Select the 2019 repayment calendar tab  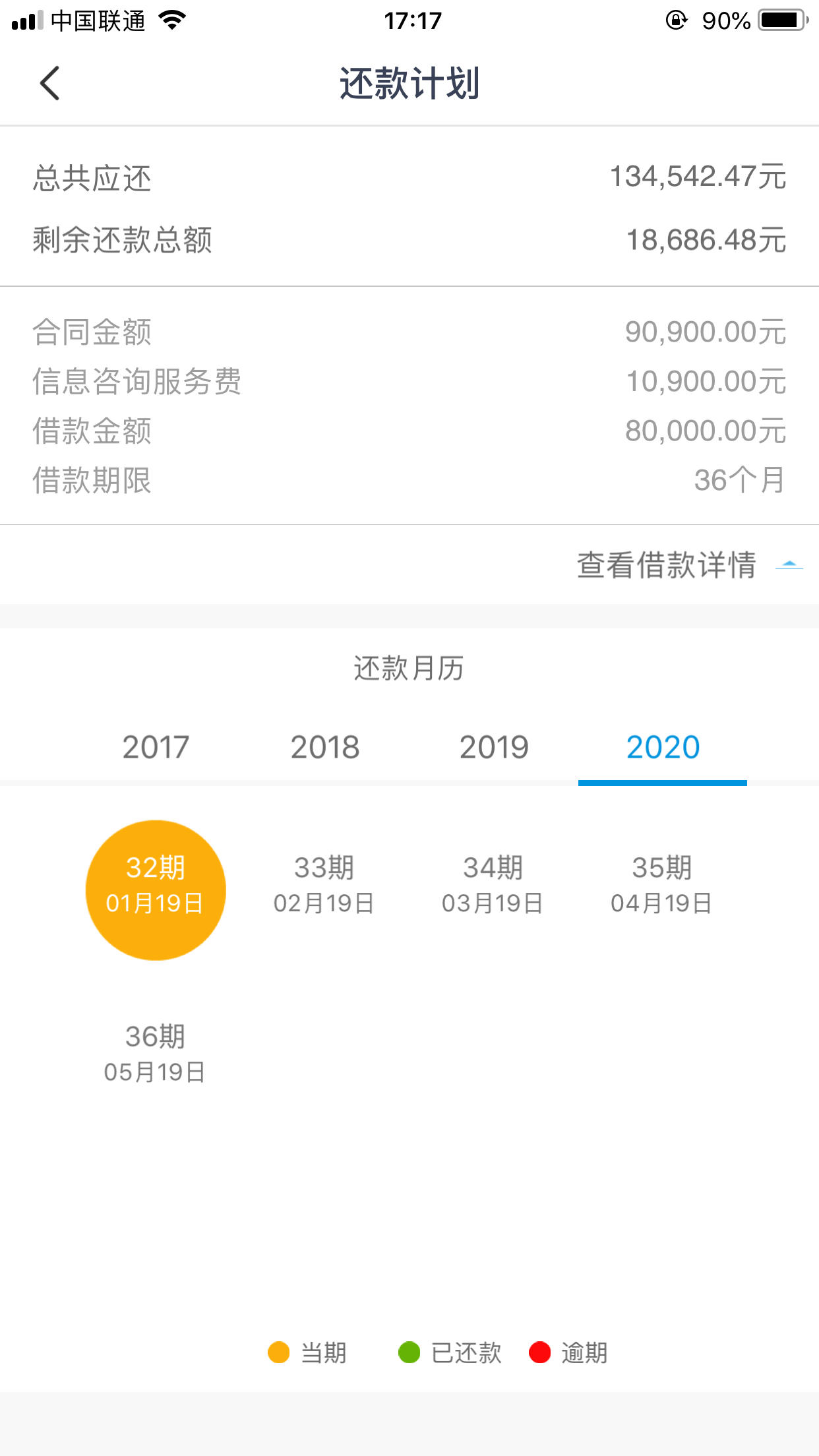pos(494,748)
